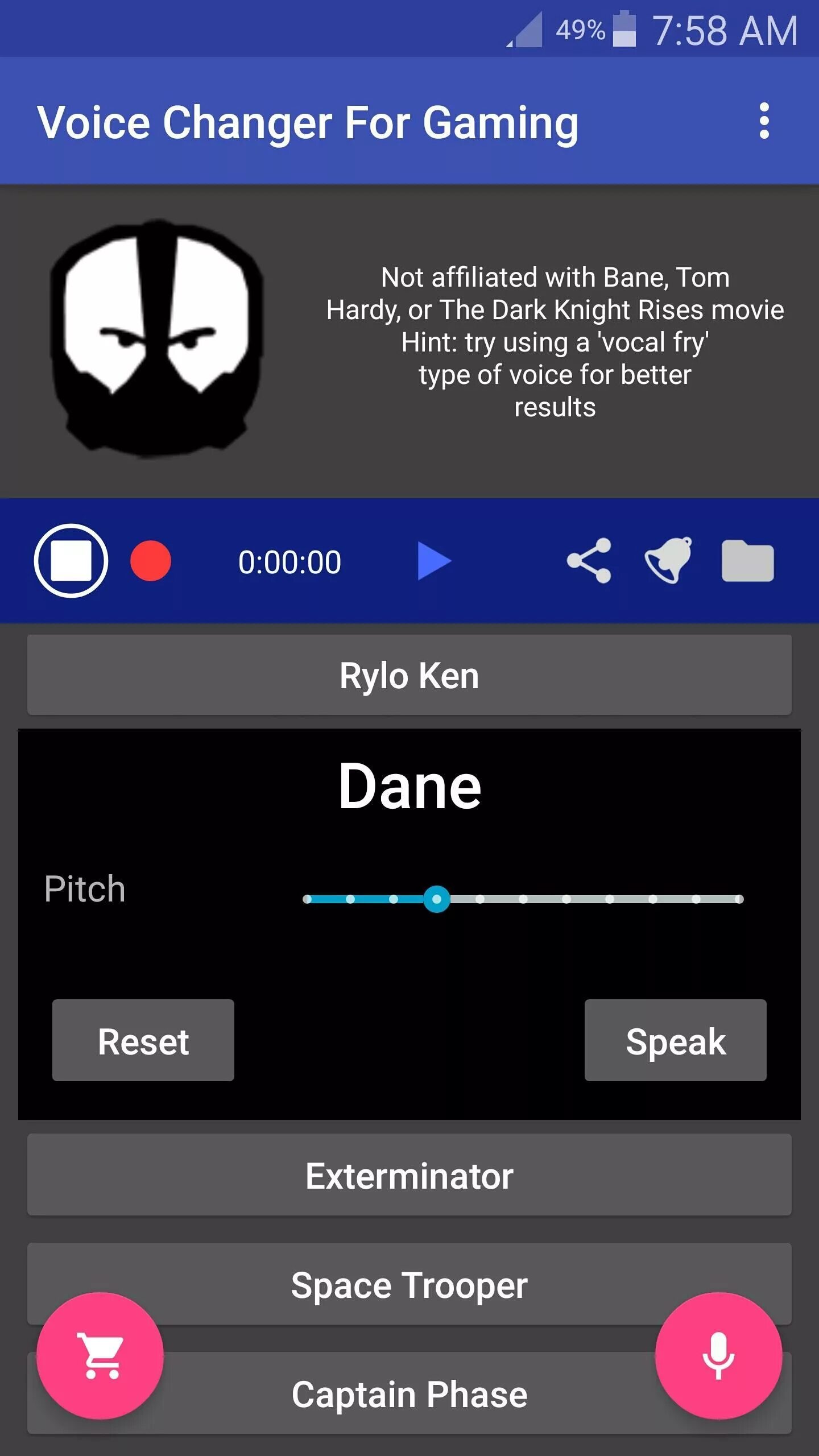Share the recording
819x1456 pixels.
click(x=589, y=561)
